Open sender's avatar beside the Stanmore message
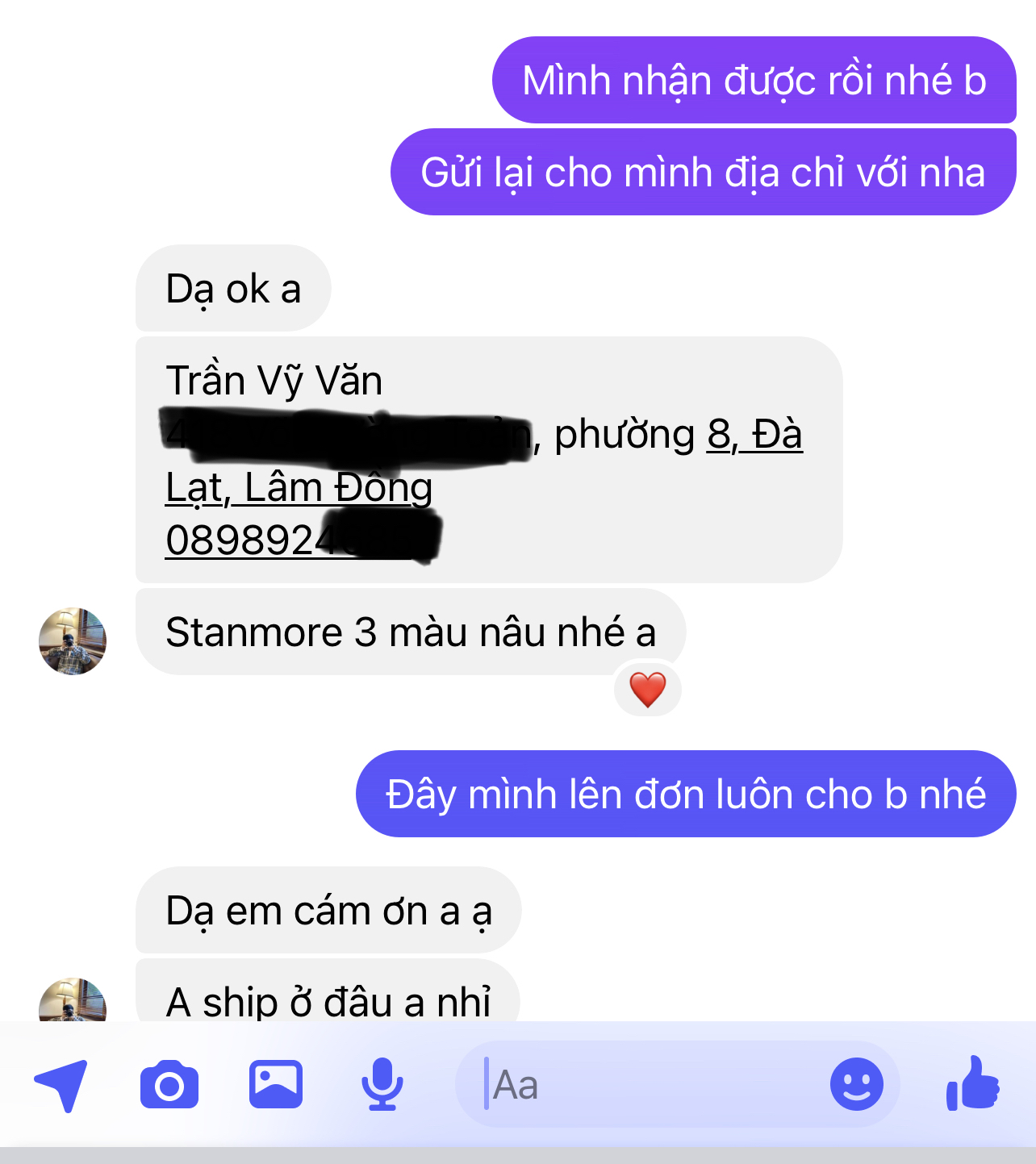The height and width of the screenshot is (1164, 1036). coord(73,641)
